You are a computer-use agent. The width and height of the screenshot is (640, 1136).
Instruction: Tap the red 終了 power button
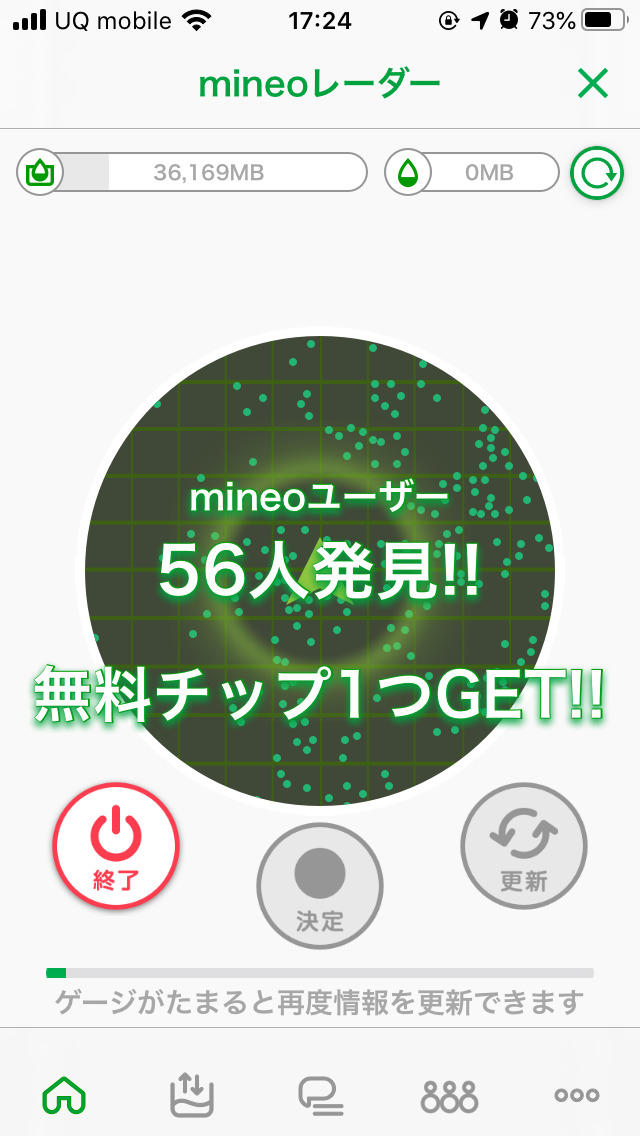116,845
